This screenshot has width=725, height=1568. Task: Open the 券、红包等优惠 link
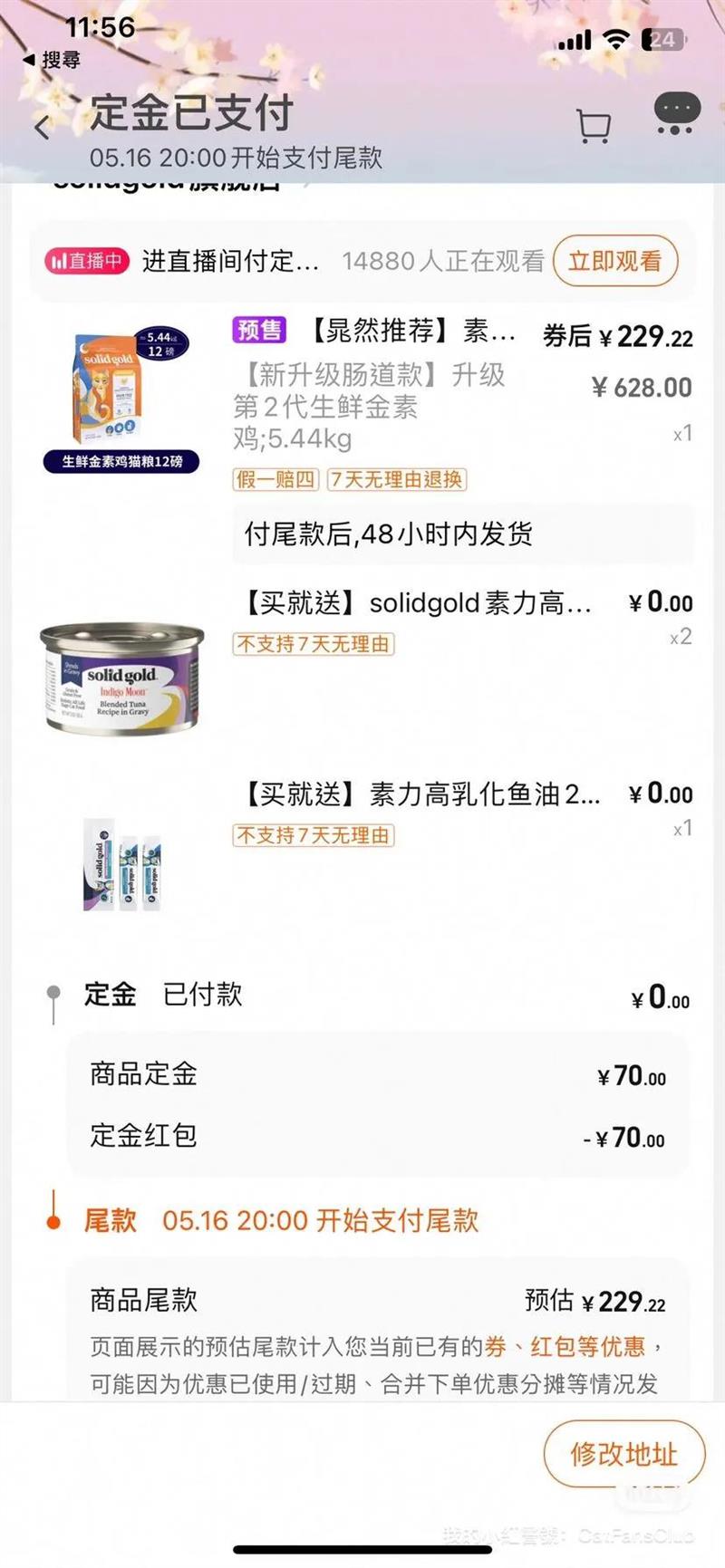pyautogui.click(x=565, y=1347)
